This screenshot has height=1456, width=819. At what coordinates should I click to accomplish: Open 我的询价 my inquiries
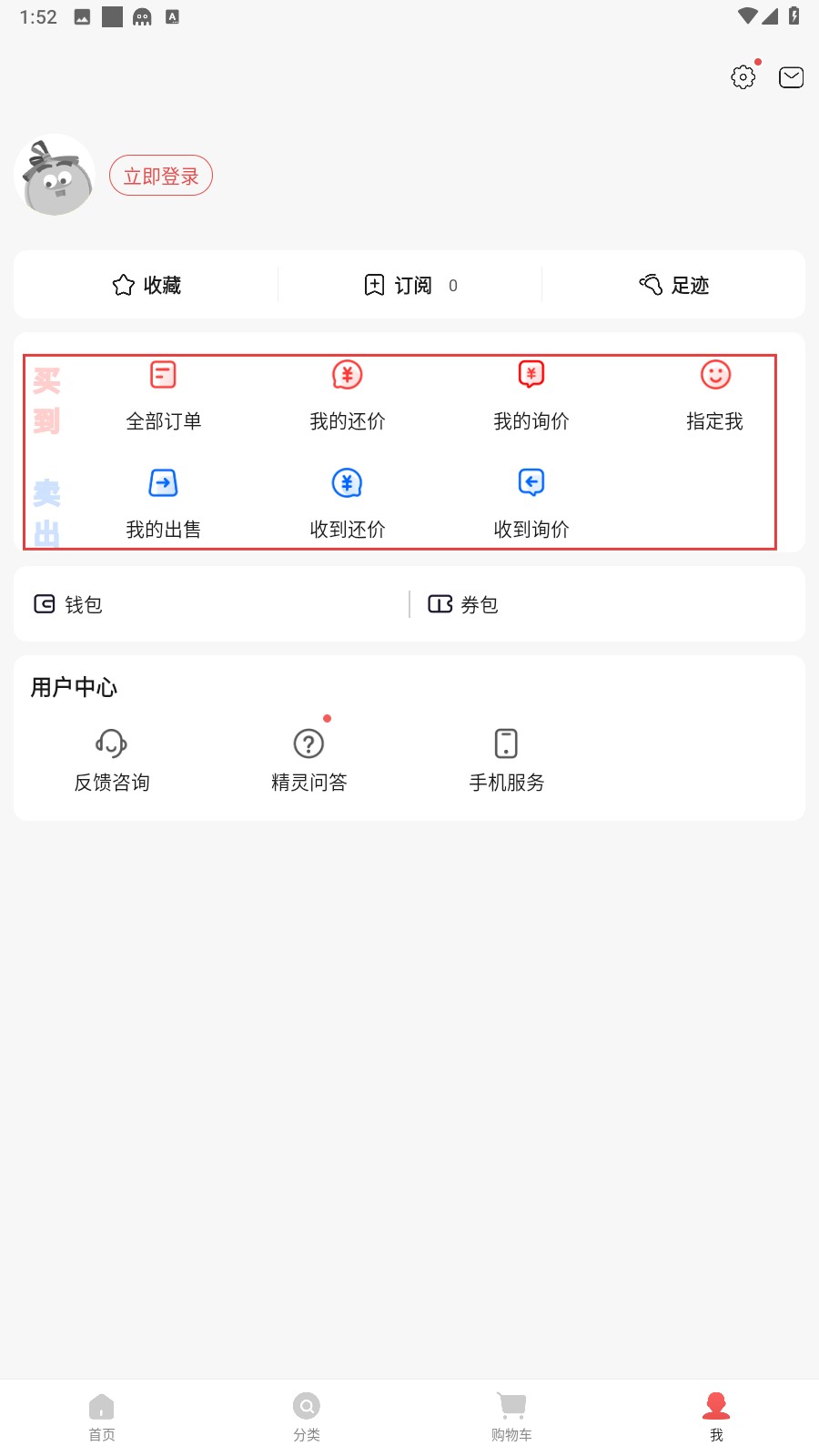tap(531, 395)
